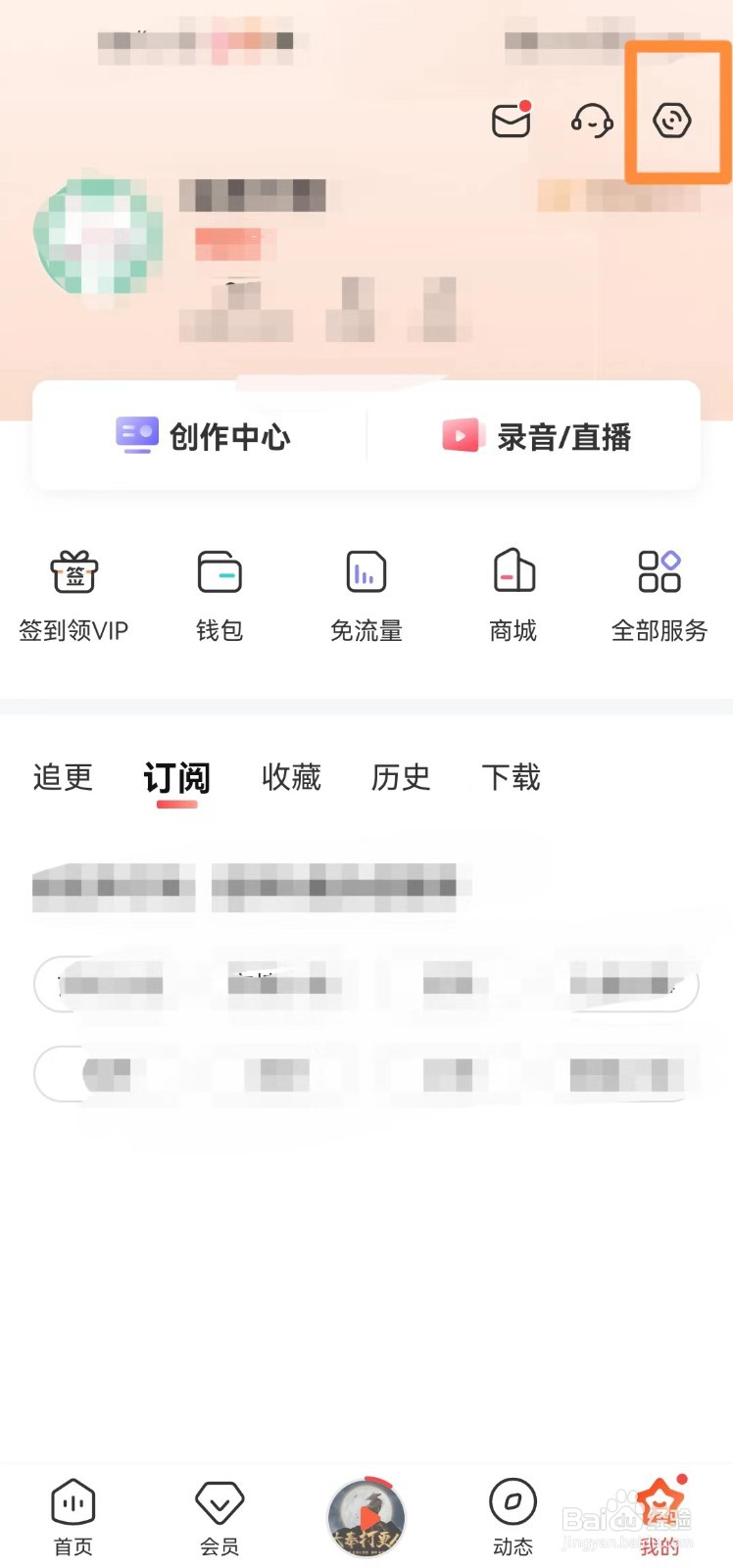This screenshot has width=733, height=1568.
Task: Open customer service headset icon
Action: tap(592, 122)
